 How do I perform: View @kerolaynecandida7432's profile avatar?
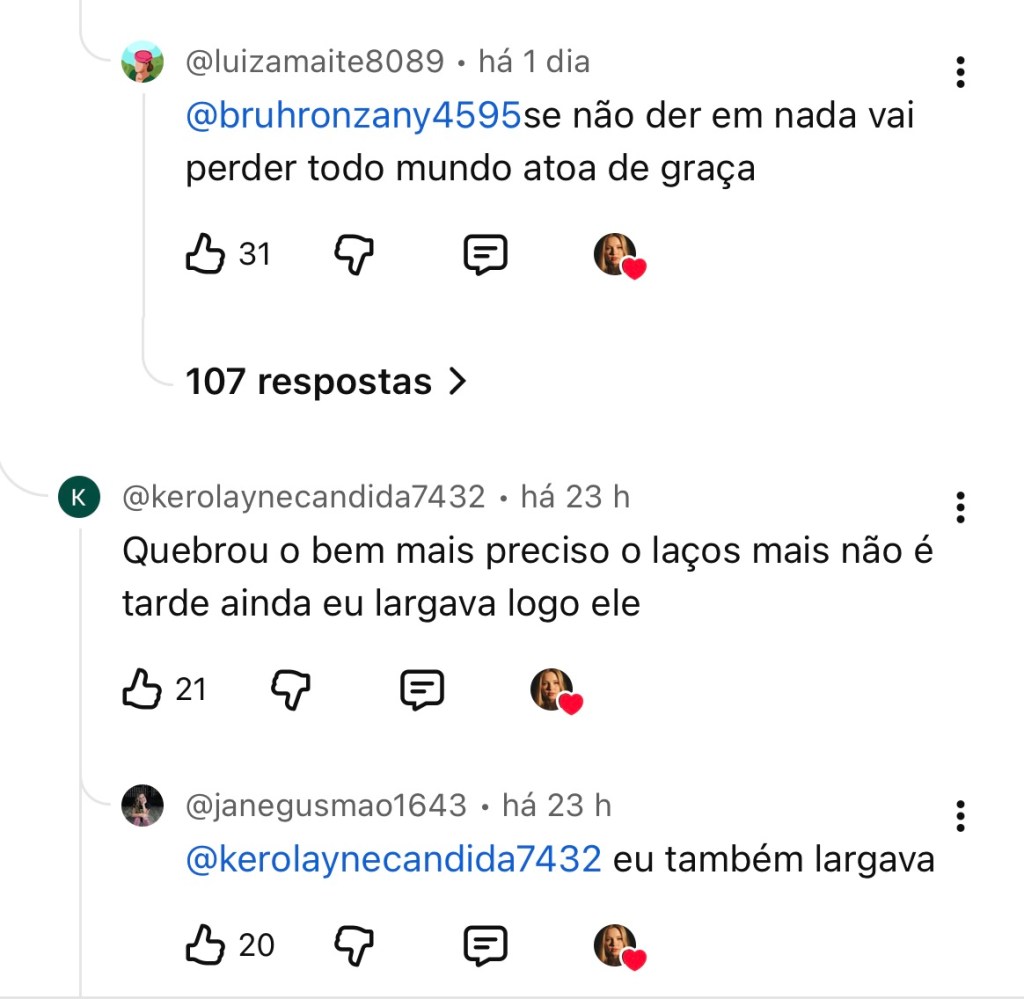tap(79, 497)
